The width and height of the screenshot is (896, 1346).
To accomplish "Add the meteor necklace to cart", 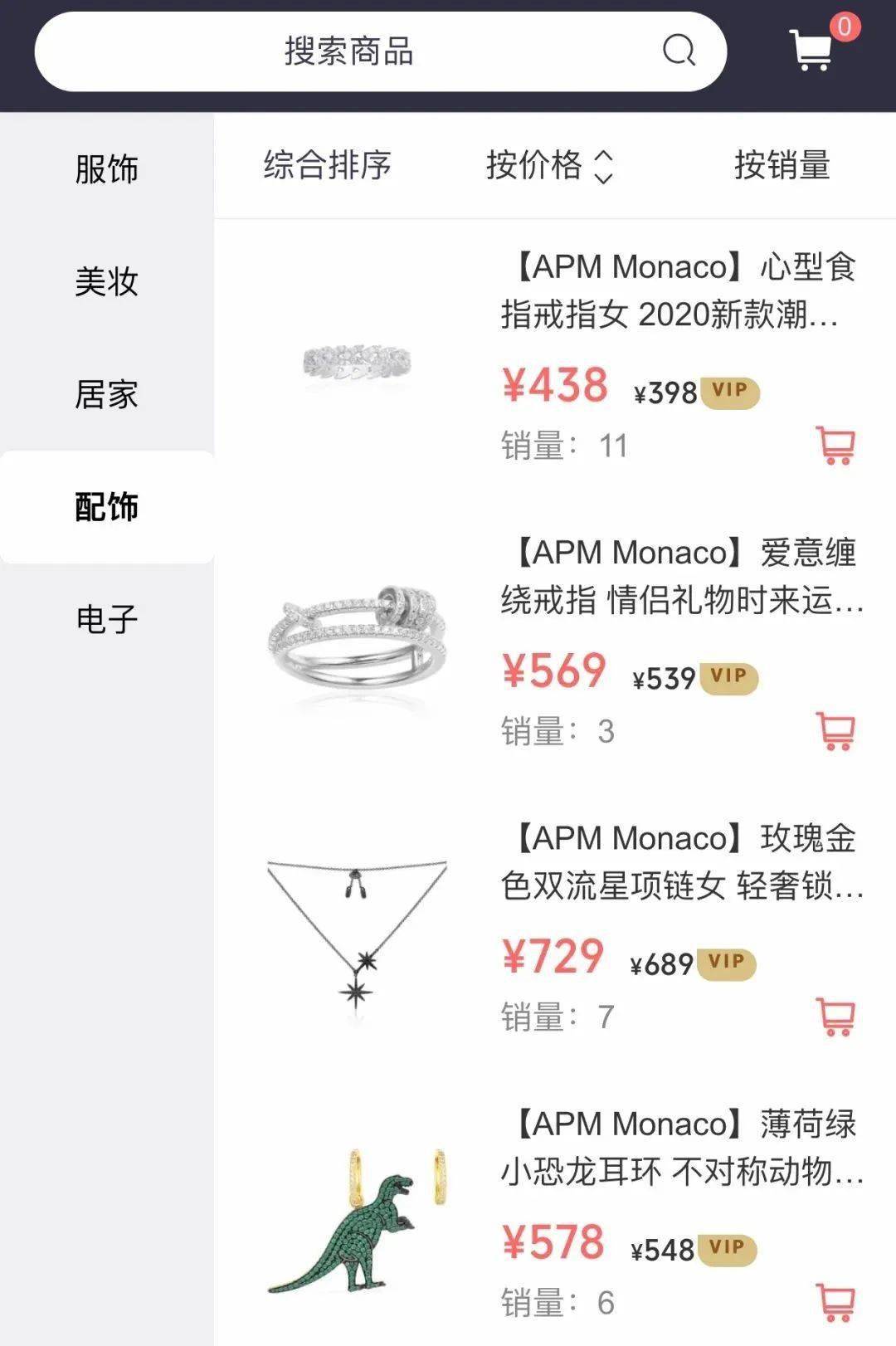I will (834, 1014).
